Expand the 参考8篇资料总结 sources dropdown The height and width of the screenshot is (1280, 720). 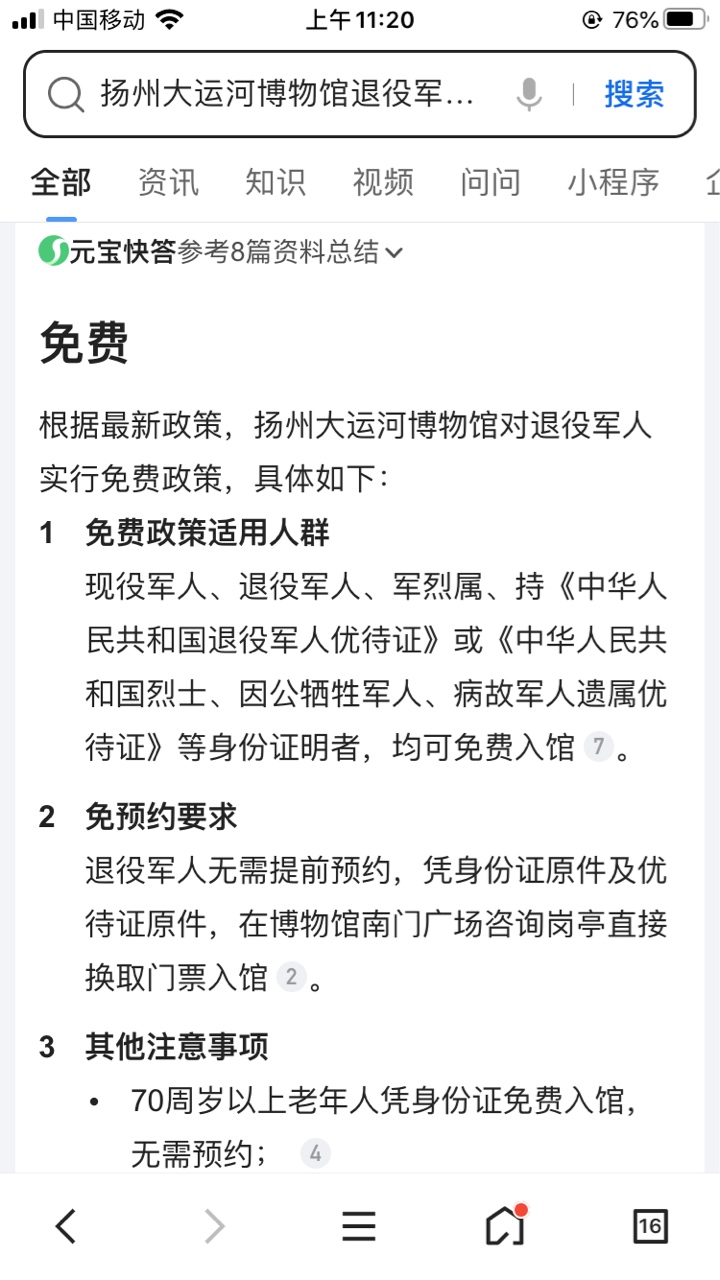[x=290, y=252]
